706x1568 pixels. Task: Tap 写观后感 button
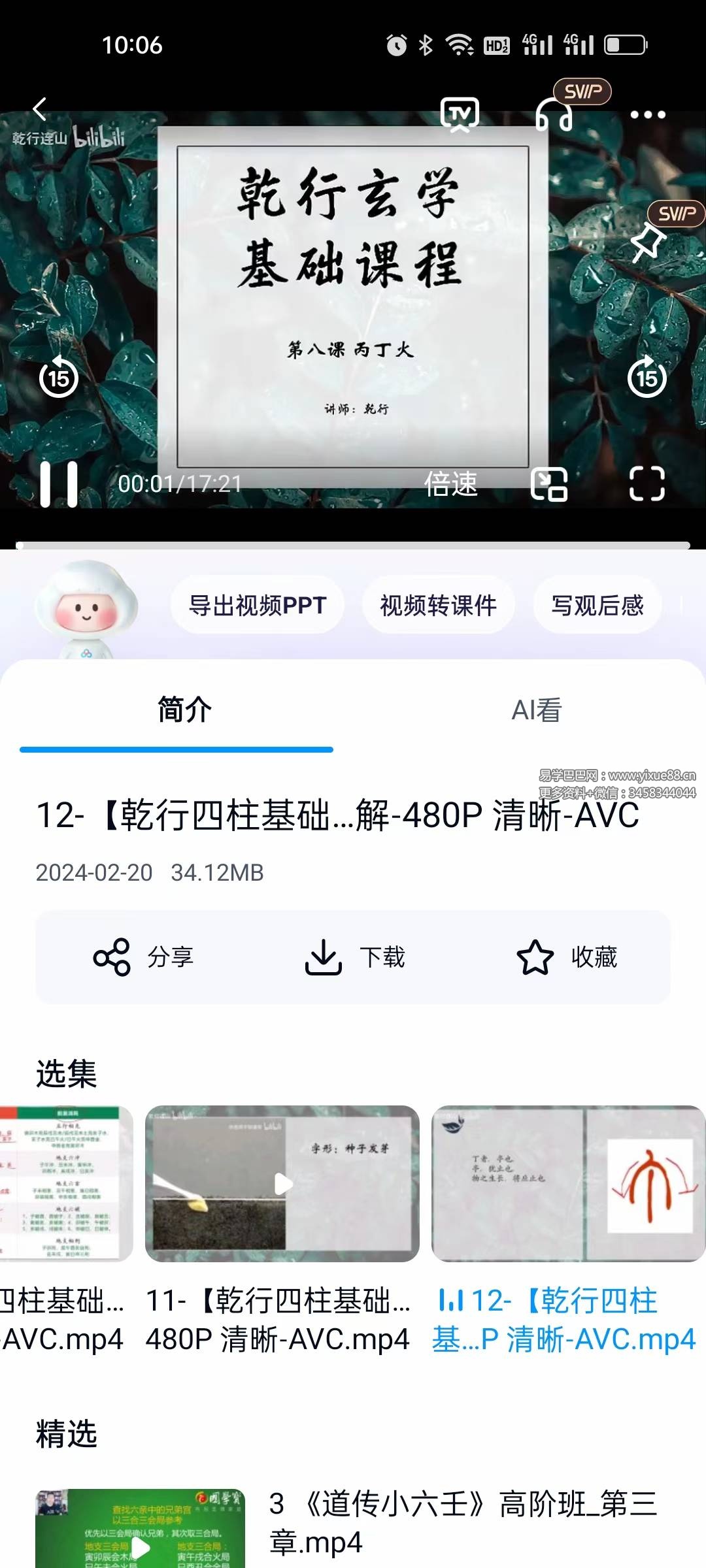coord(597,605)
